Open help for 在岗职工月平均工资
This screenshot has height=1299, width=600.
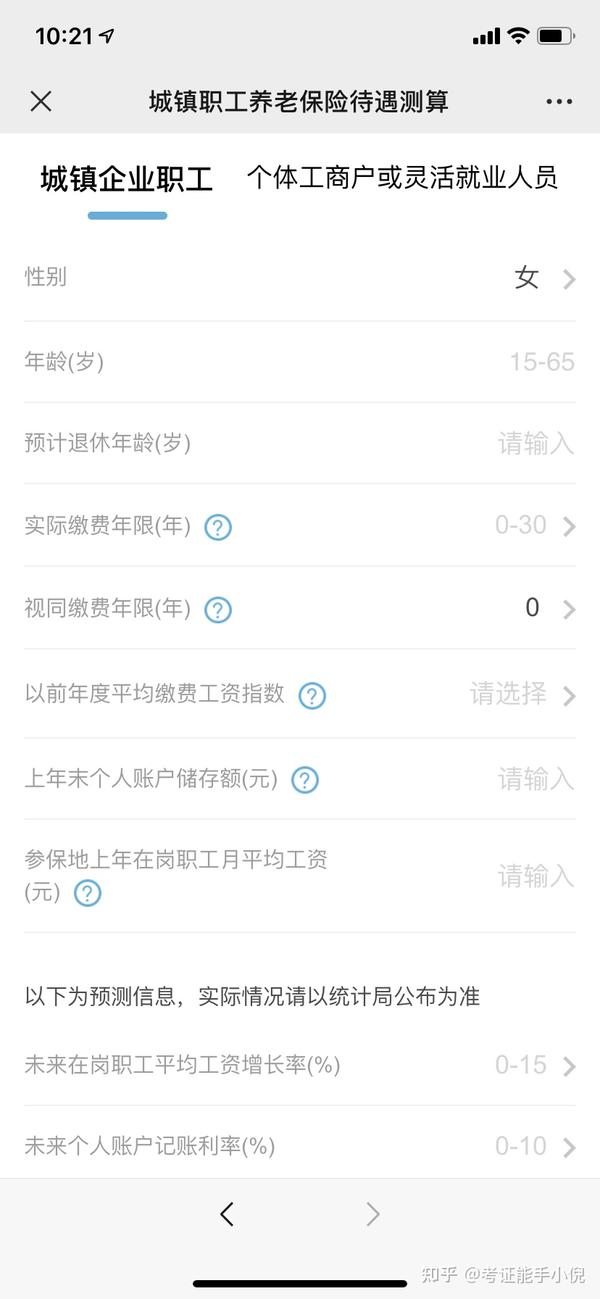(88, 893)
